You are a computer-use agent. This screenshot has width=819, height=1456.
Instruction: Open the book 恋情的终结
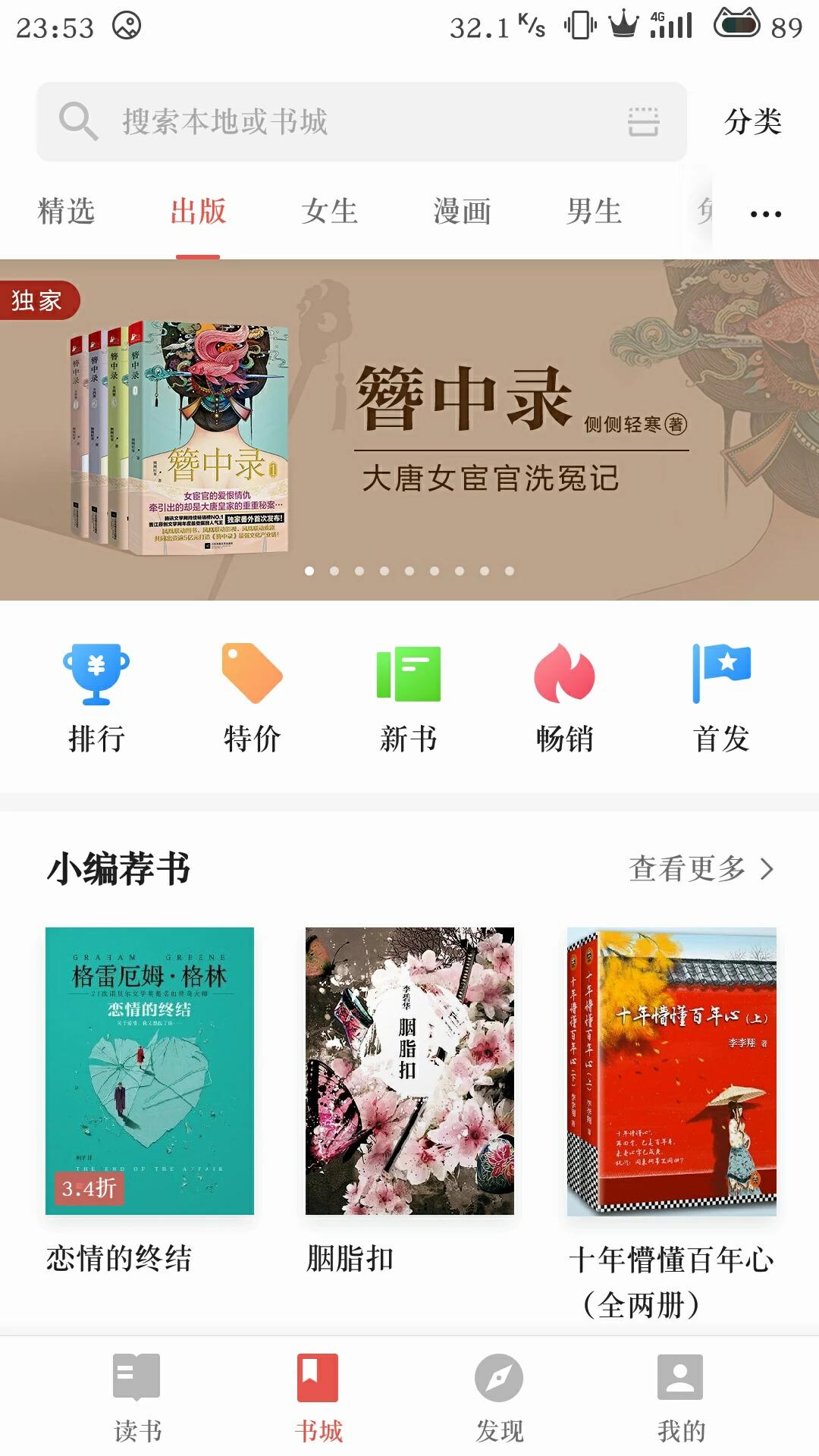[x=149, y=1071]
